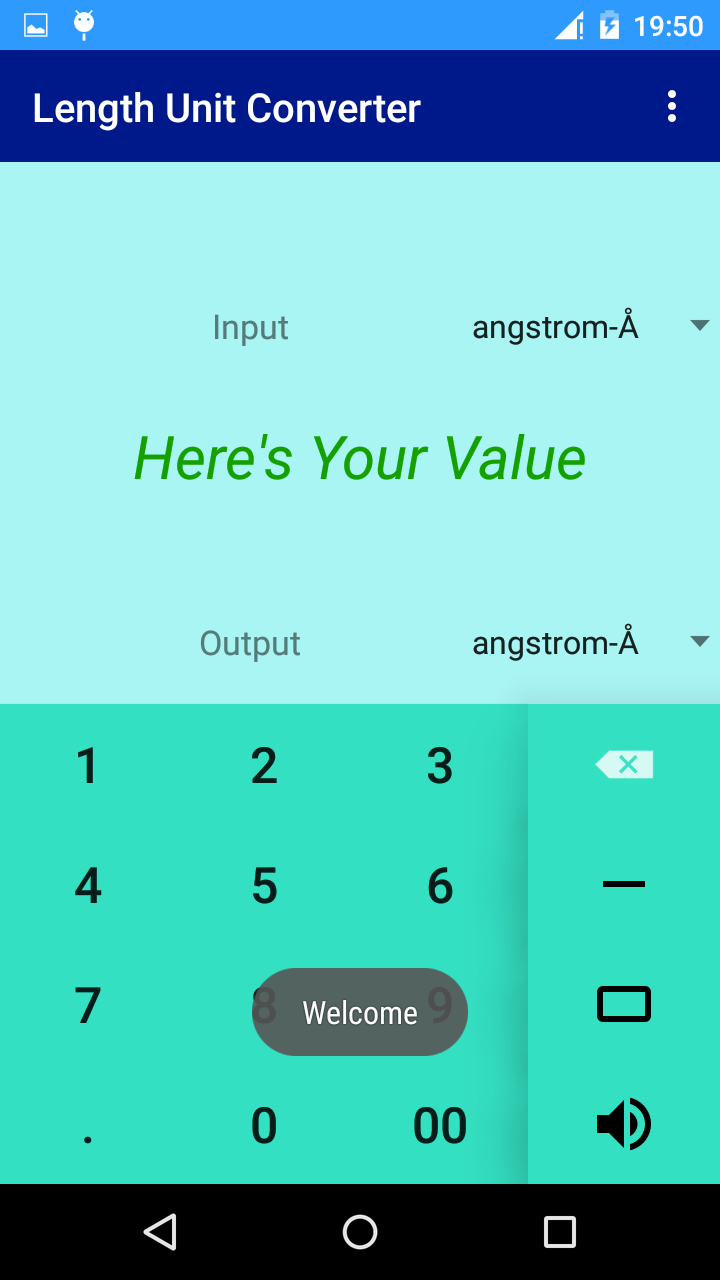The height and width of the screenshot is (1280, 720).
Task: Expand the Input unit dropdown
Action: coord(590,327)
